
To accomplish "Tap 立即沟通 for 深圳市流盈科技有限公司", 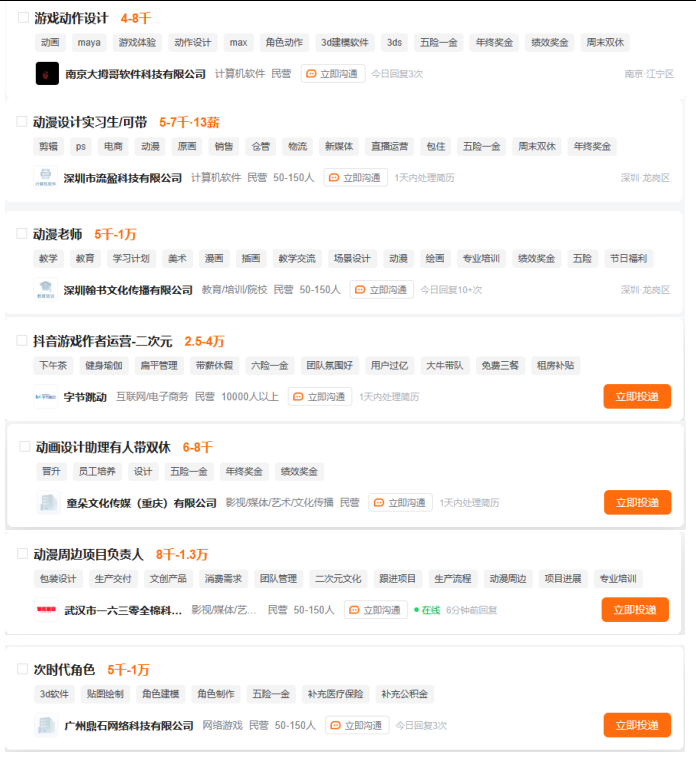I will [355, 178].
